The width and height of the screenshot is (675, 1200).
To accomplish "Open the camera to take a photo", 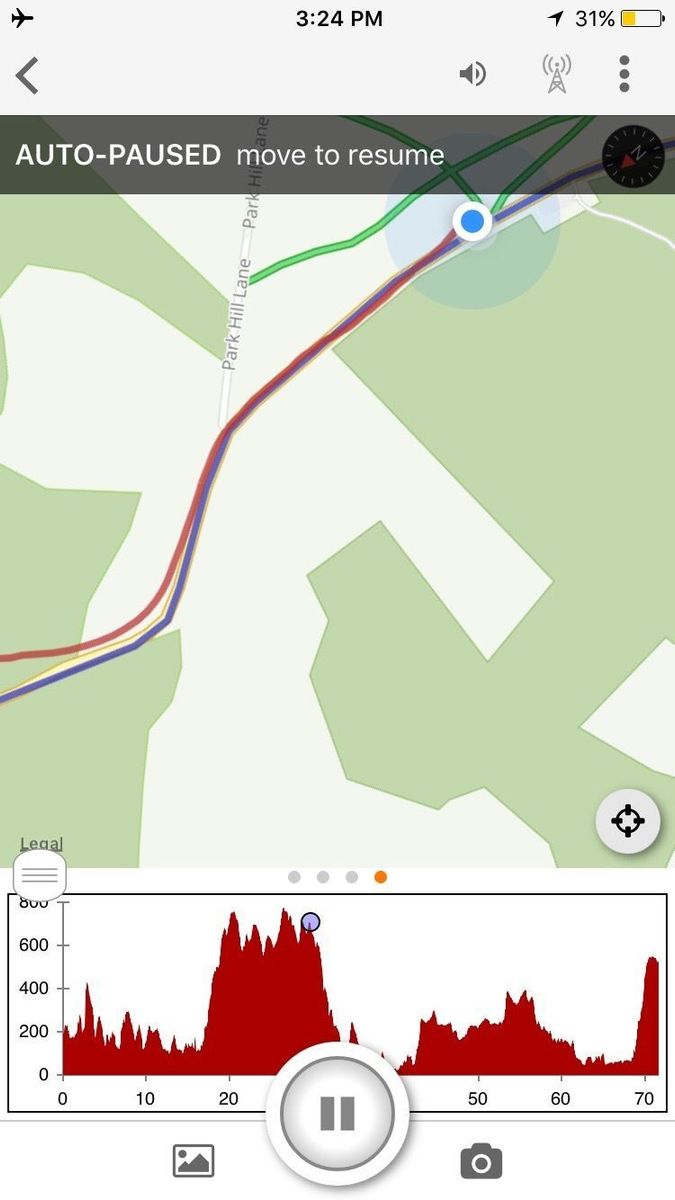I will tap(481, 1161).
